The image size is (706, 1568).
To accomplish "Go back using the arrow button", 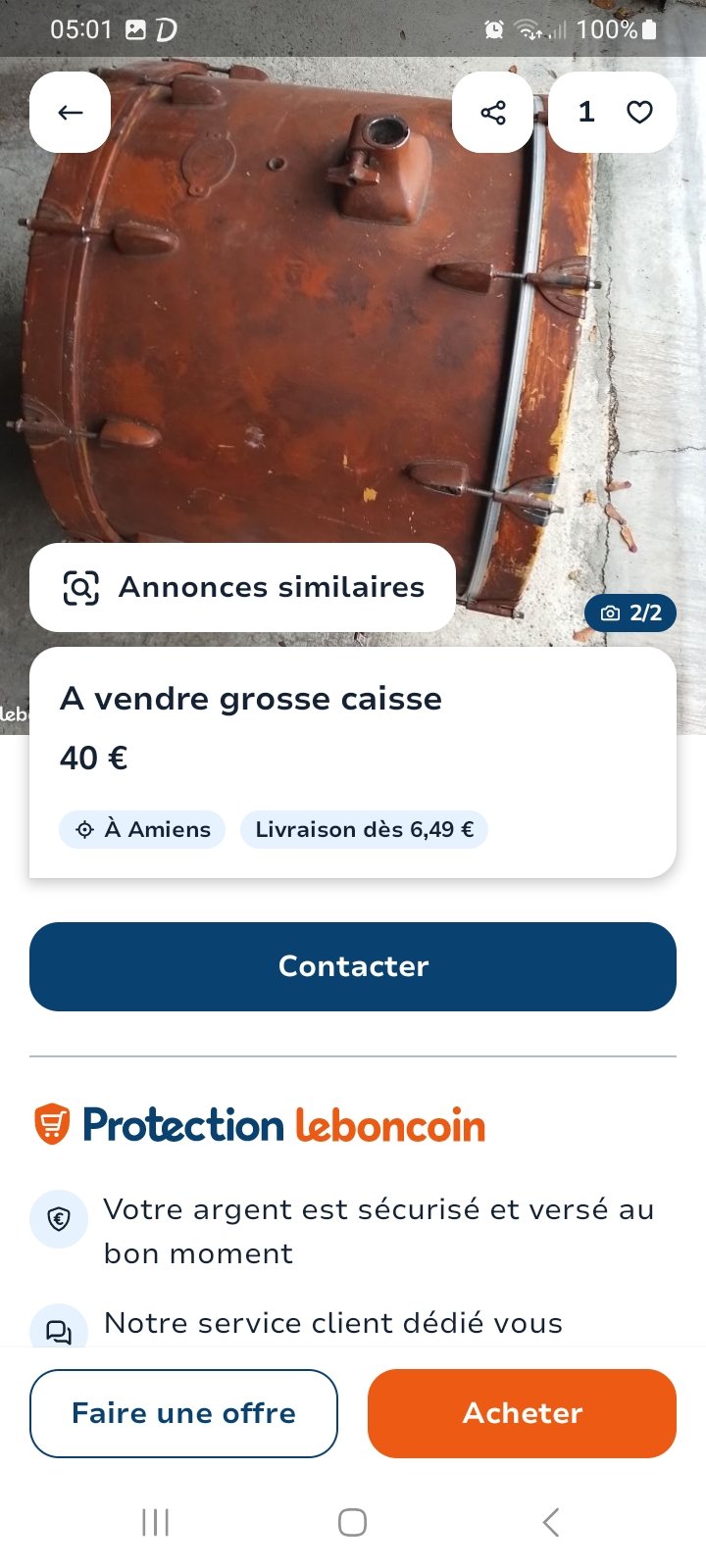I will point(70,113).
